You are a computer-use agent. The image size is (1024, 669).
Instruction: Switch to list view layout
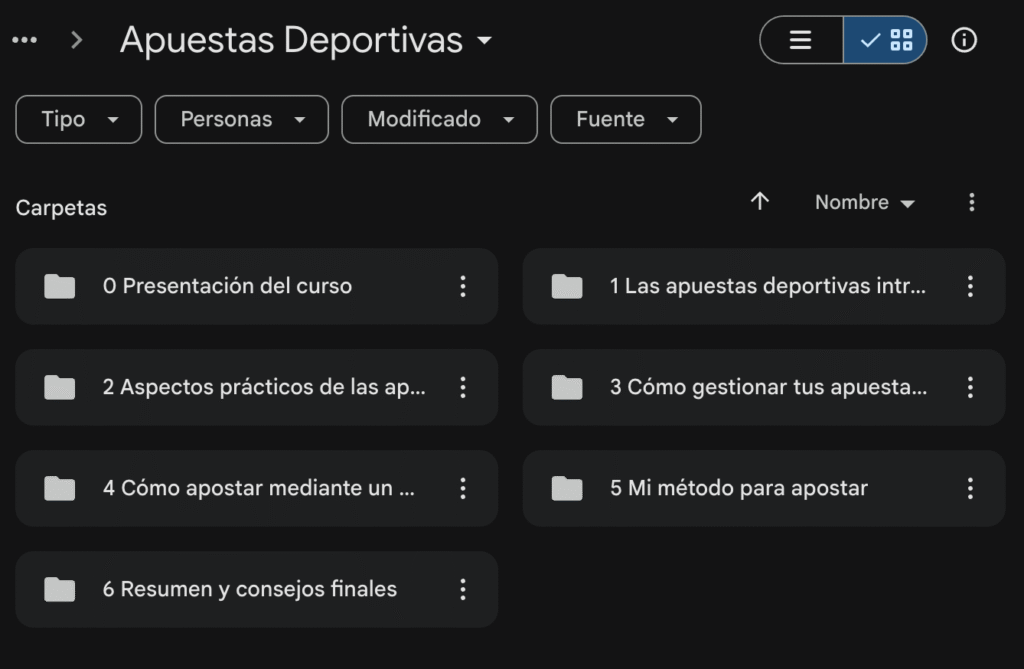[800, 41]
